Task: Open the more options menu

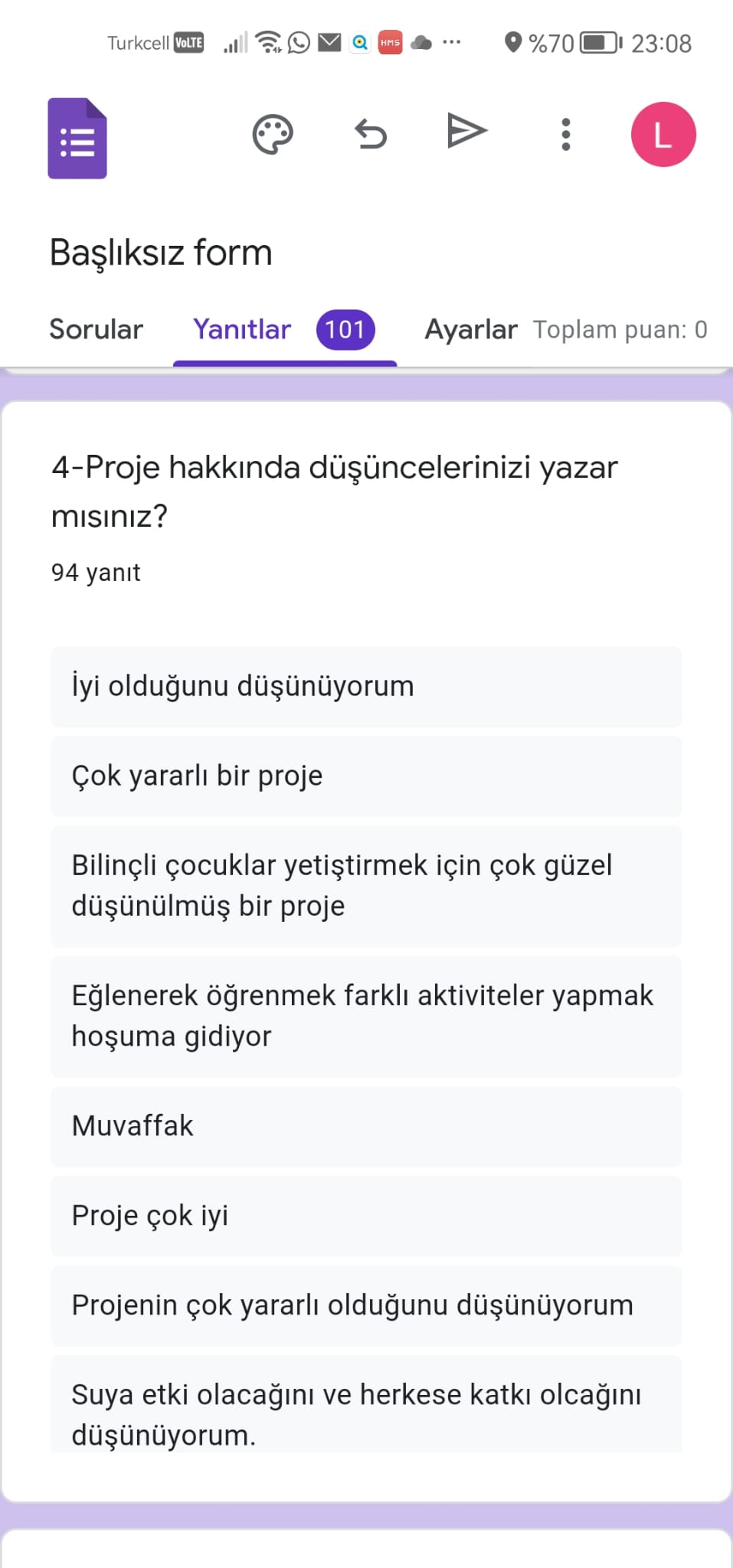Action: (x=565, y=133)
